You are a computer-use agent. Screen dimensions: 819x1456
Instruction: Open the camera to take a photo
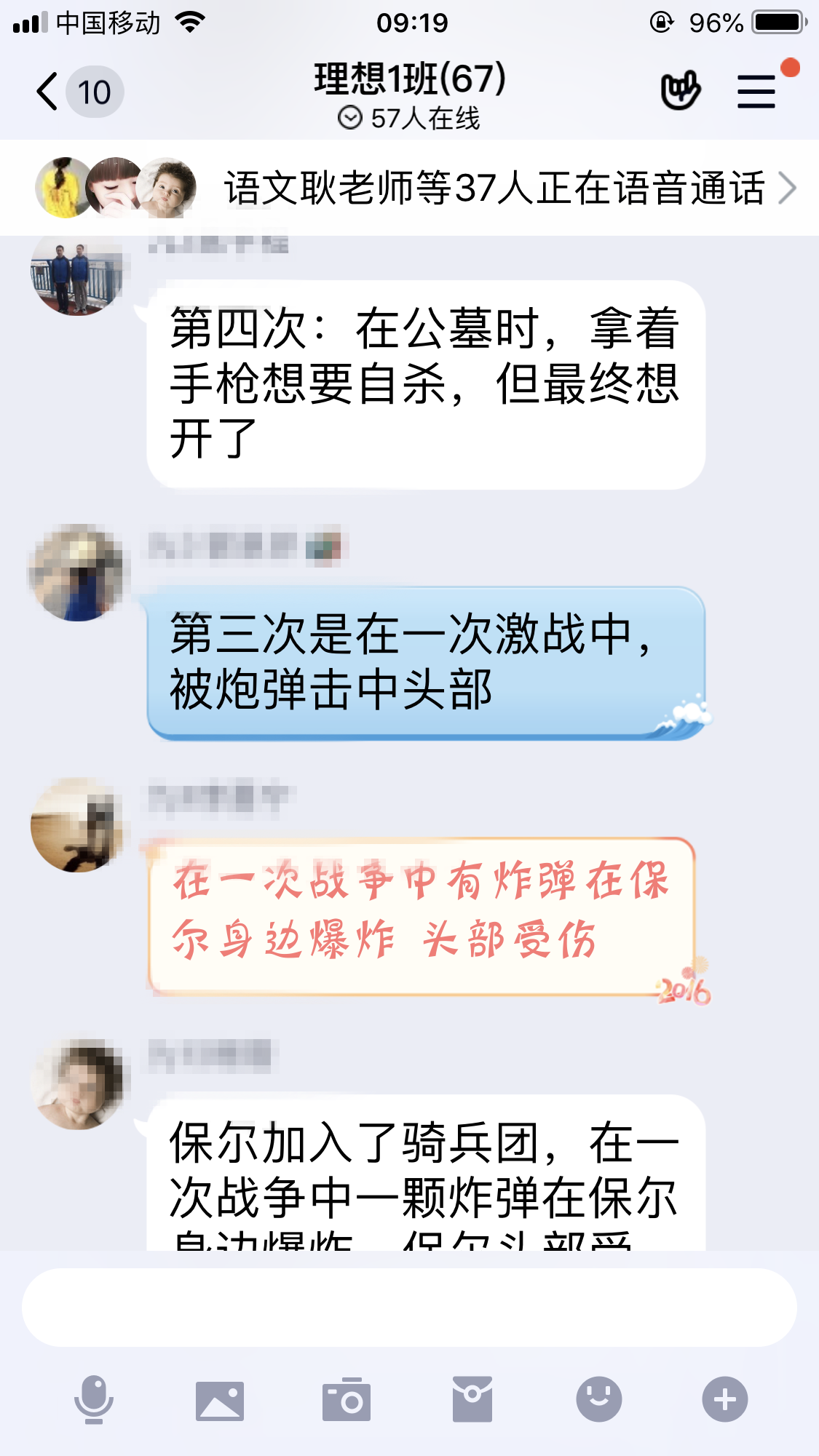[x=347, y=1399]
